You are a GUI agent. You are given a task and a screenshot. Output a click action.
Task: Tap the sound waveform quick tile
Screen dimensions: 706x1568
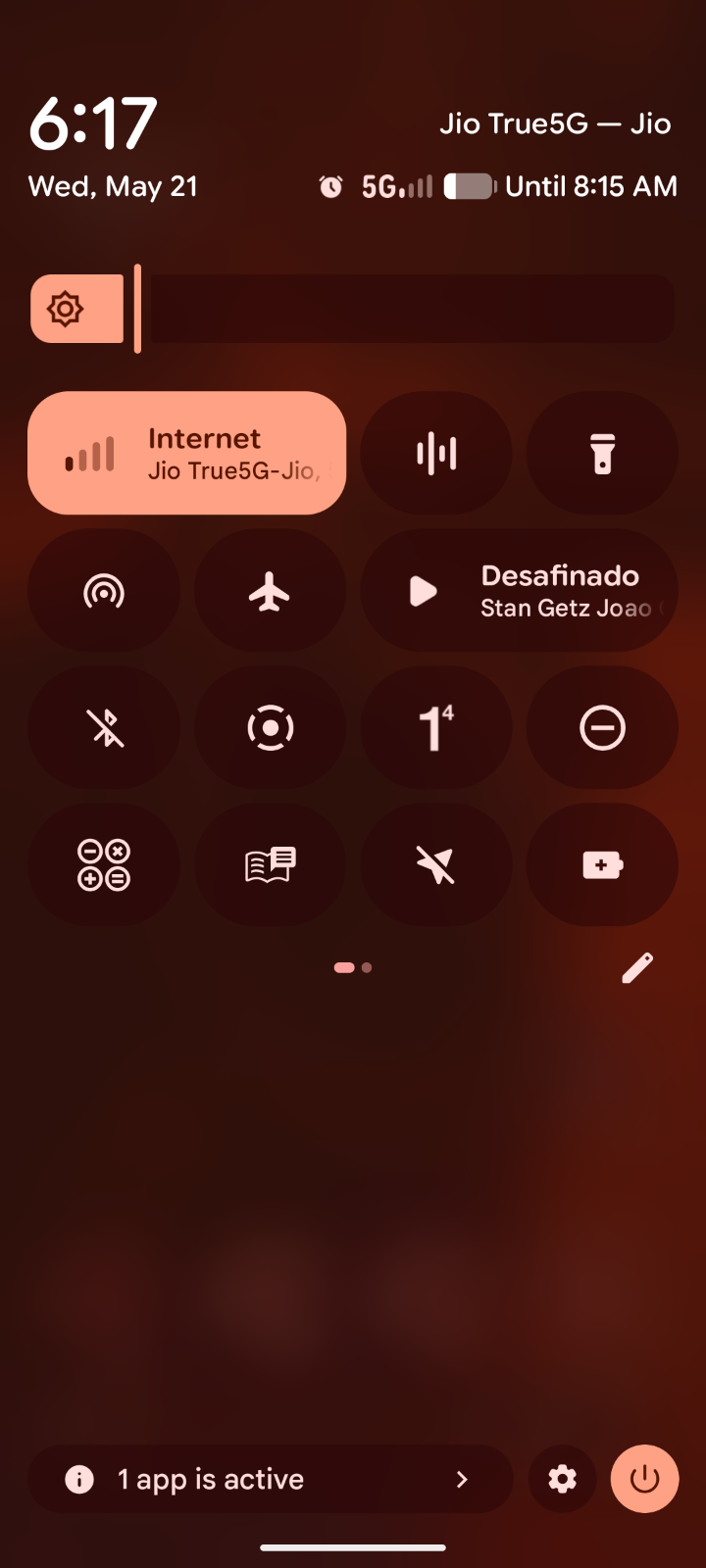click(x=436, y=453)
